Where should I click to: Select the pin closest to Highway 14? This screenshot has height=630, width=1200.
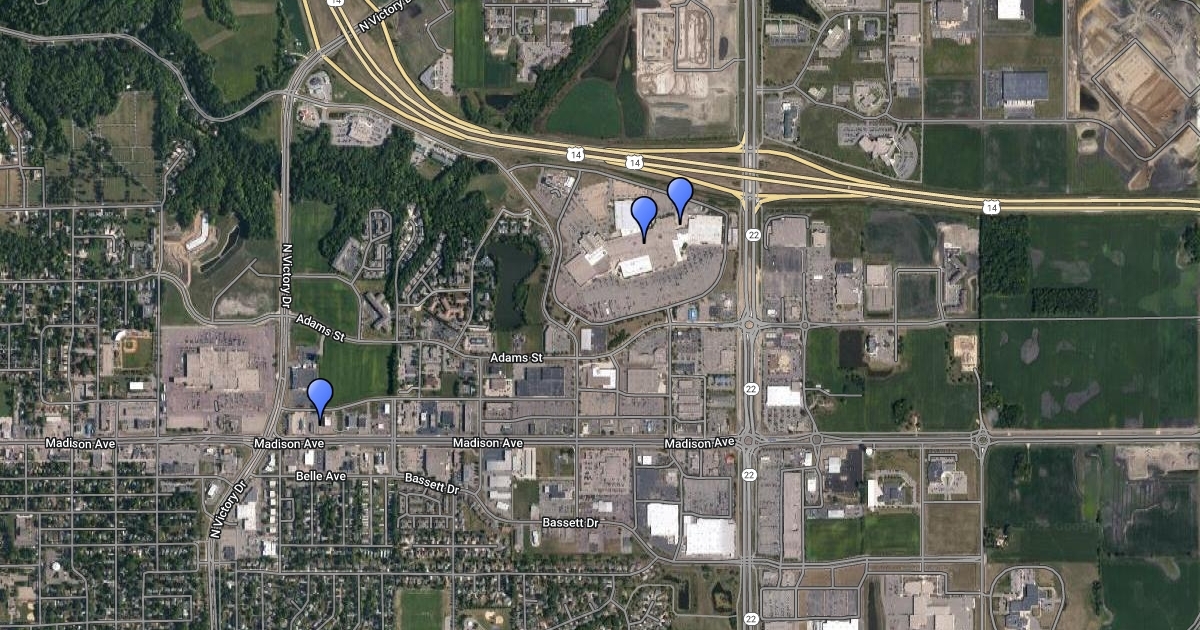(680, 195)
